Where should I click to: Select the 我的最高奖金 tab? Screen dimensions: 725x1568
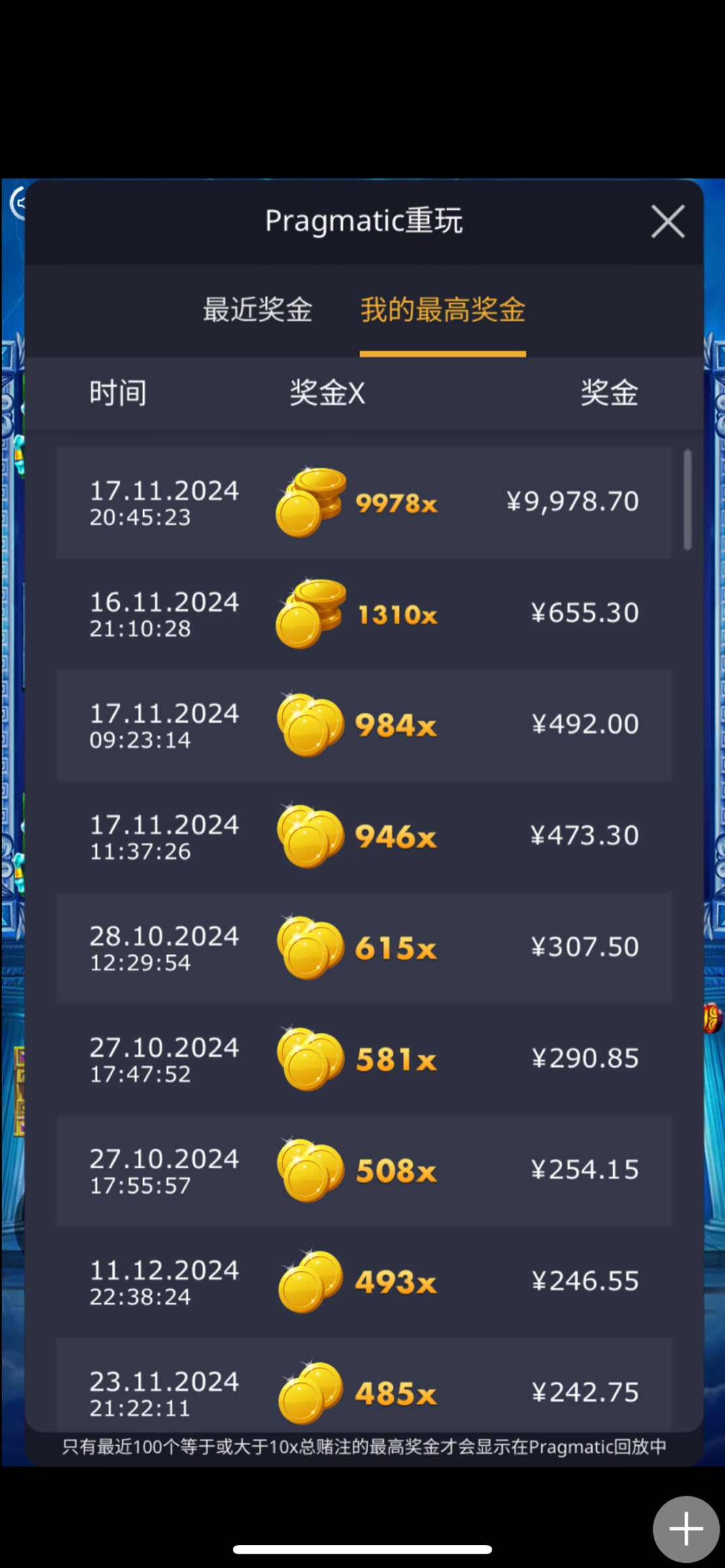tap(443, 310)
